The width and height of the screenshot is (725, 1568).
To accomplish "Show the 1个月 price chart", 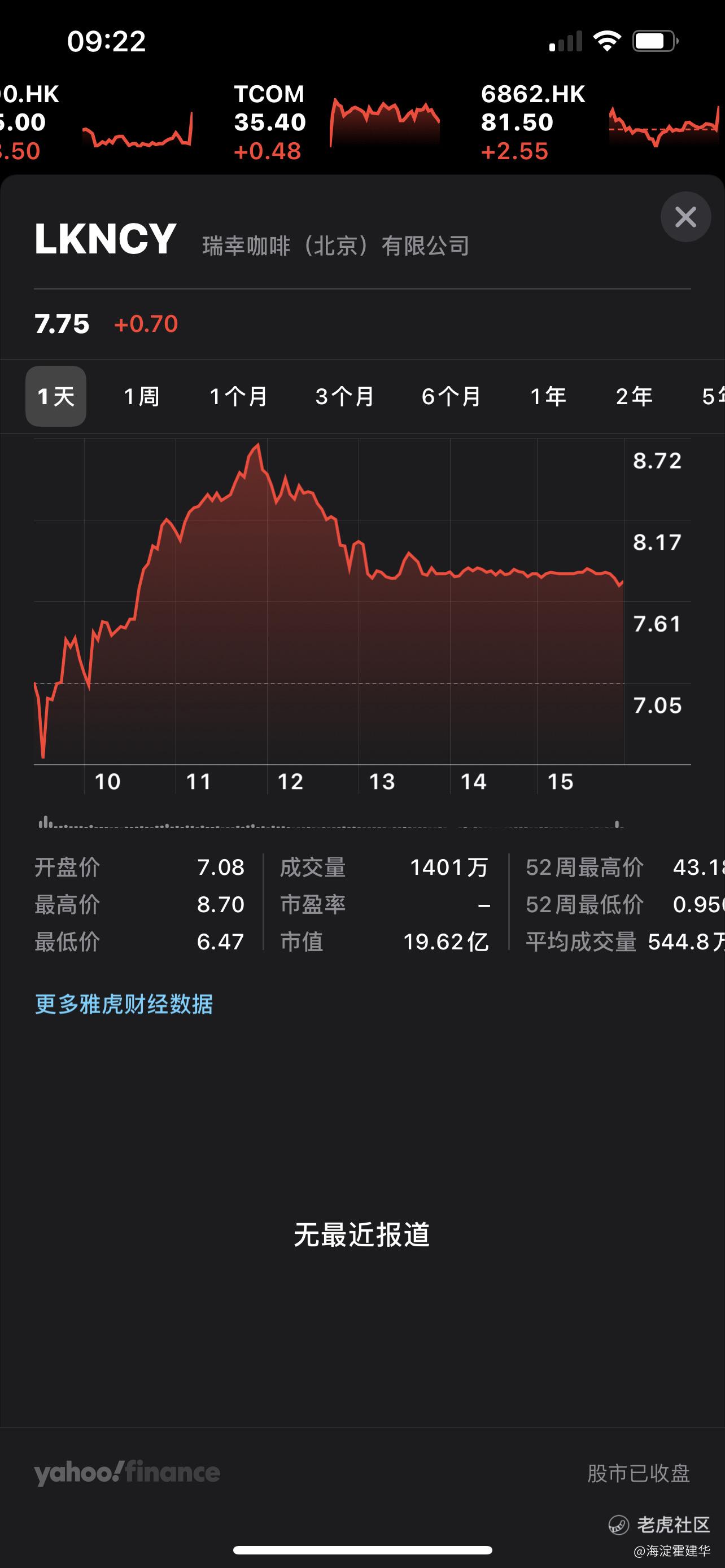I will click(x=238, y=396).
